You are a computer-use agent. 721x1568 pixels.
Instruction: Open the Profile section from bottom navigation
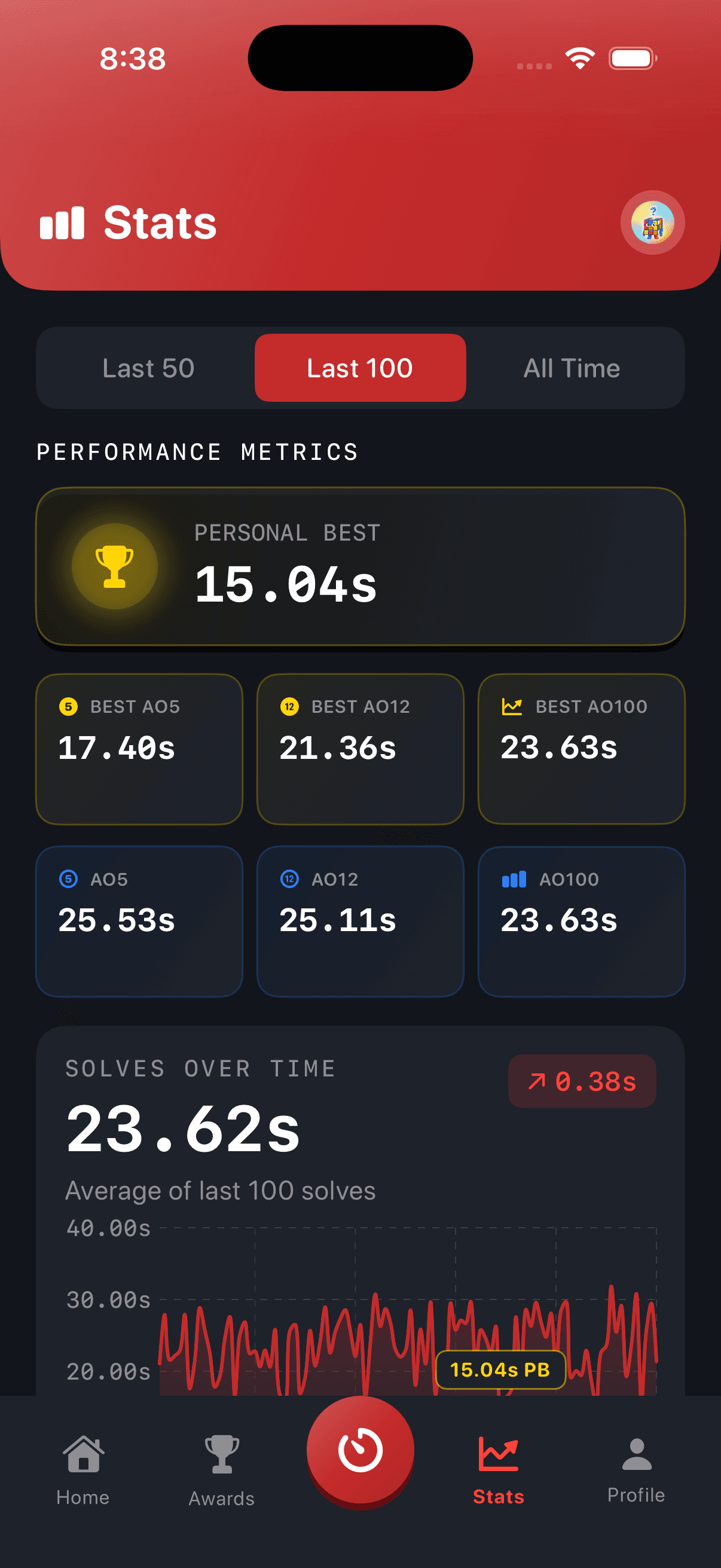pyautogui.click(x=636, y=1454)
